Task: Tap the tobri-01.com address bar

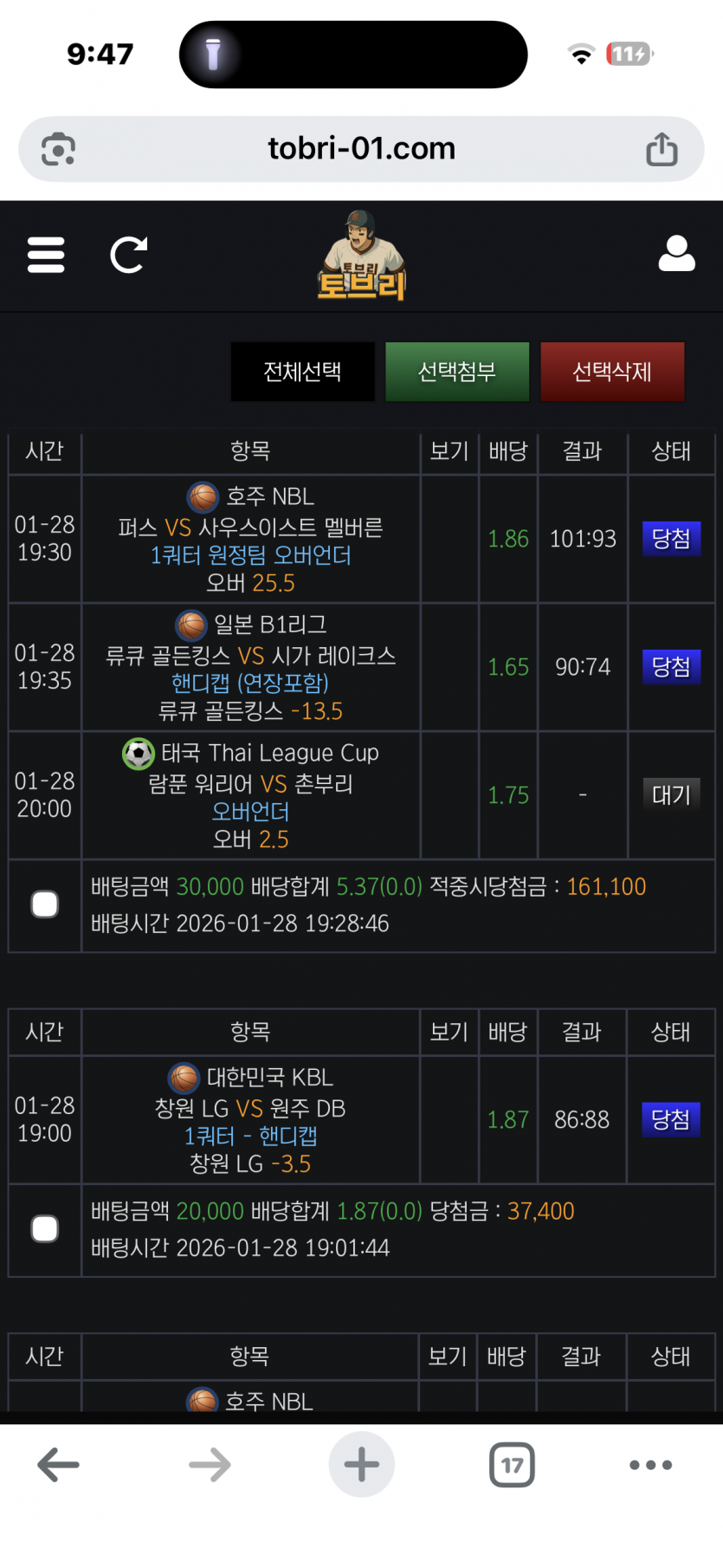Action: pos(361,149)
